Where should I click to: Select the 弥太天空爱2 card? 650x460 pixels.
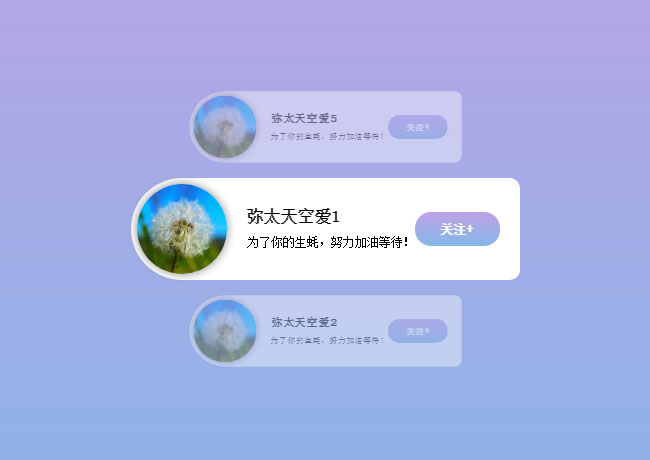(x=325, y=331)
